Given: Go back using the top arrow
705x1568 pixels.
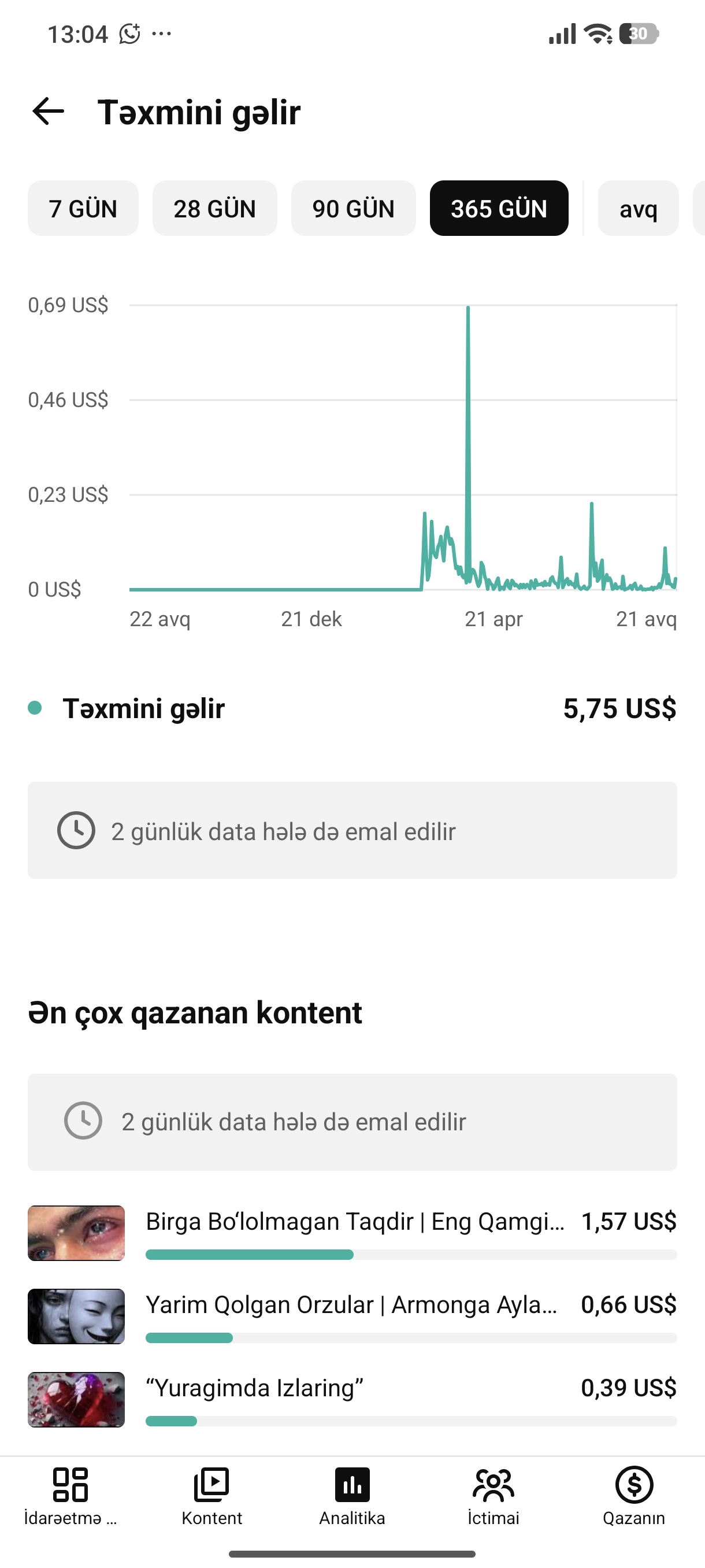Looking at the screenshot, I should 48,112.
